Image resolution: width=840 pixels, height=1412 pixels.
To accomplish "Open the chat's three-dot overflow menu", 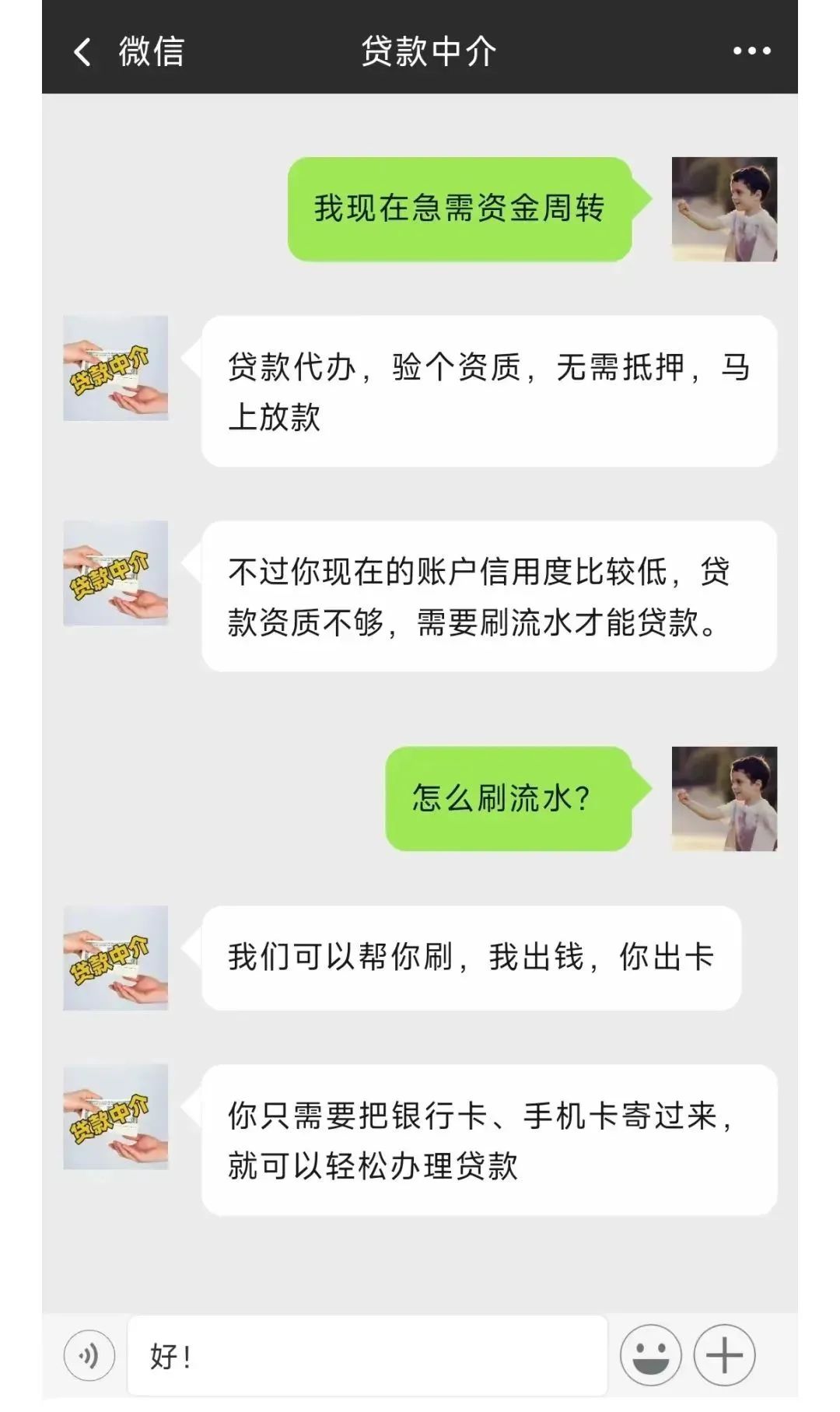I will pyautogui.click(x=751, y=51).
